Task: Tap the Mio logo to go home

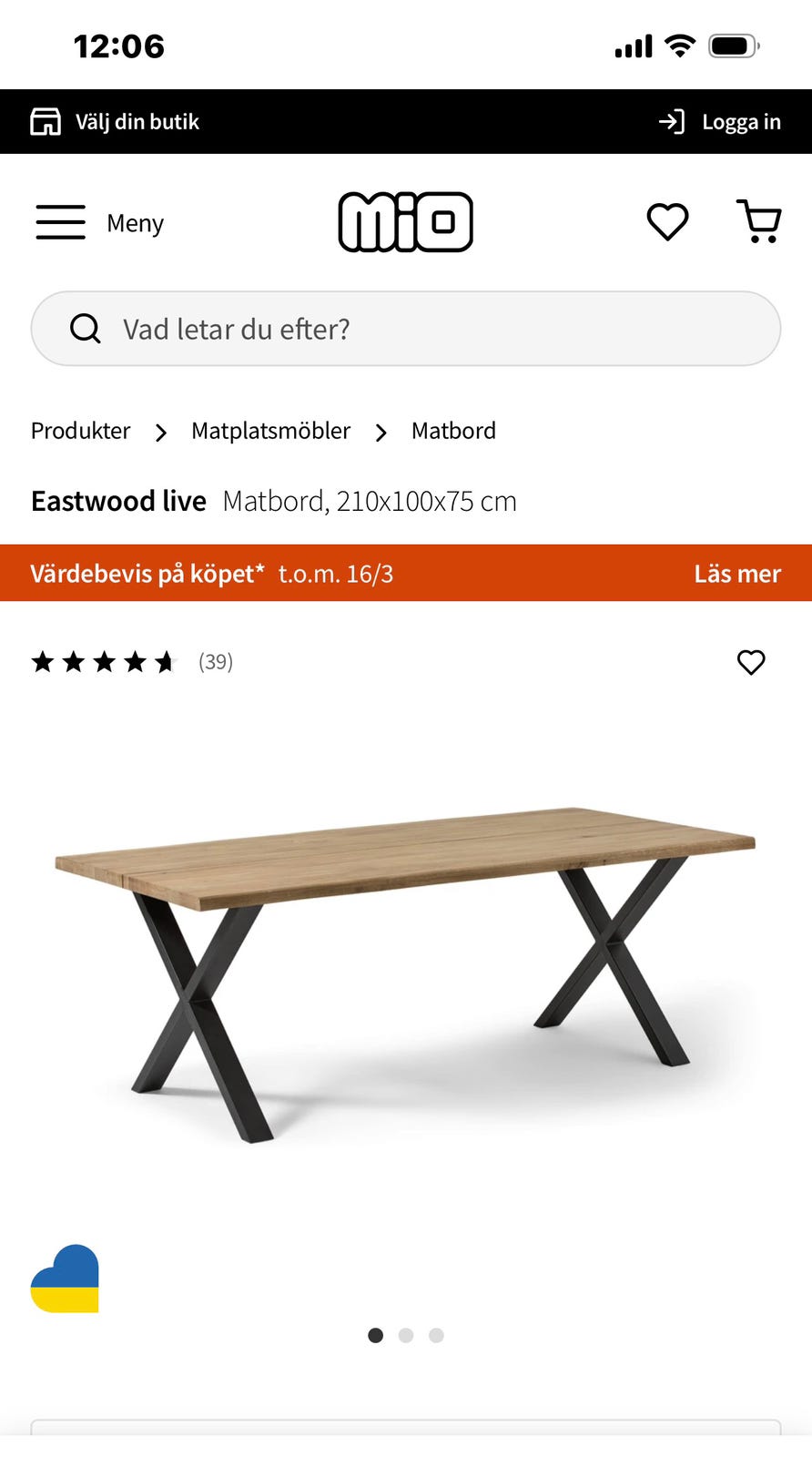Action: (406, 222)
